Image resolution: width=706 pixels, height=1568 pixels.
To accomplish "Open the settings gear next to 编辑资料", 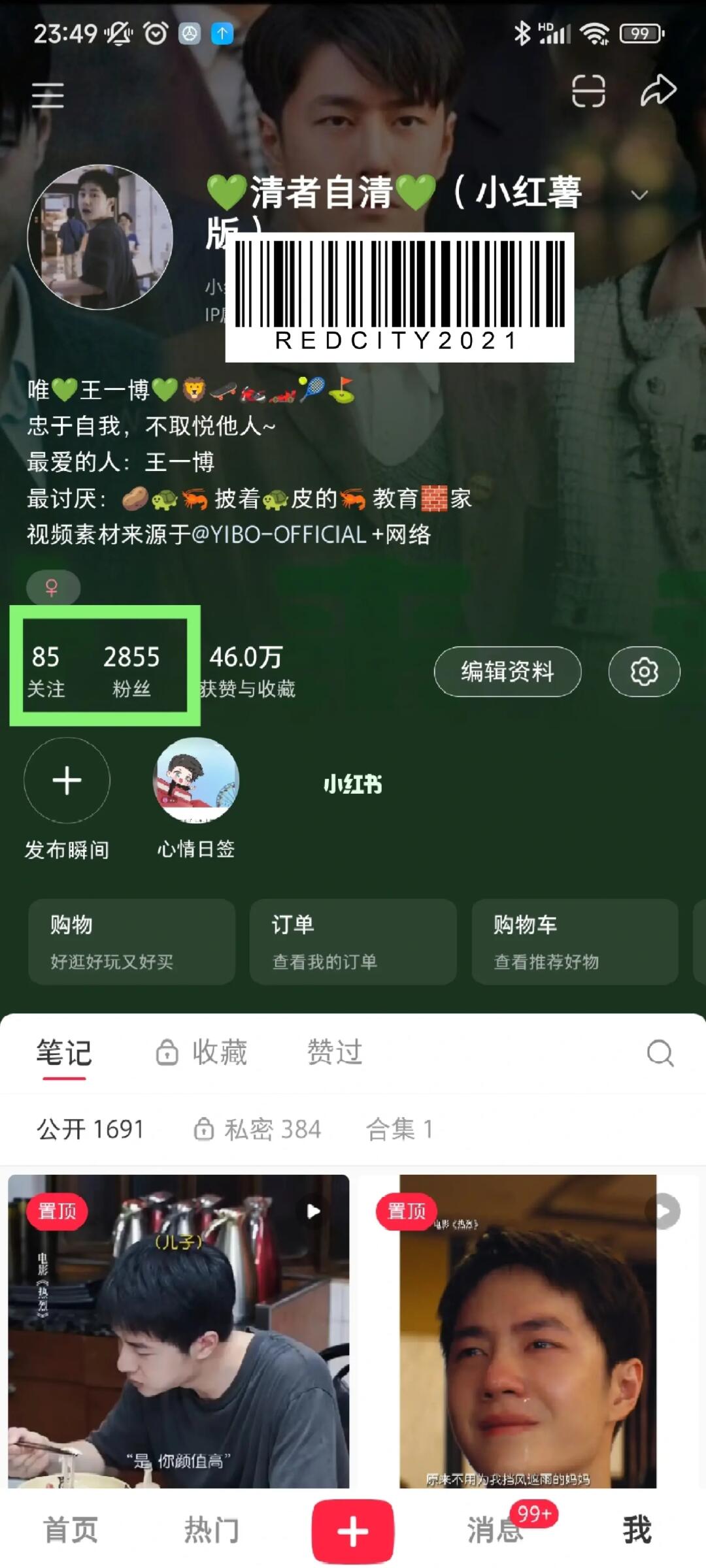I will pos(644,672).
